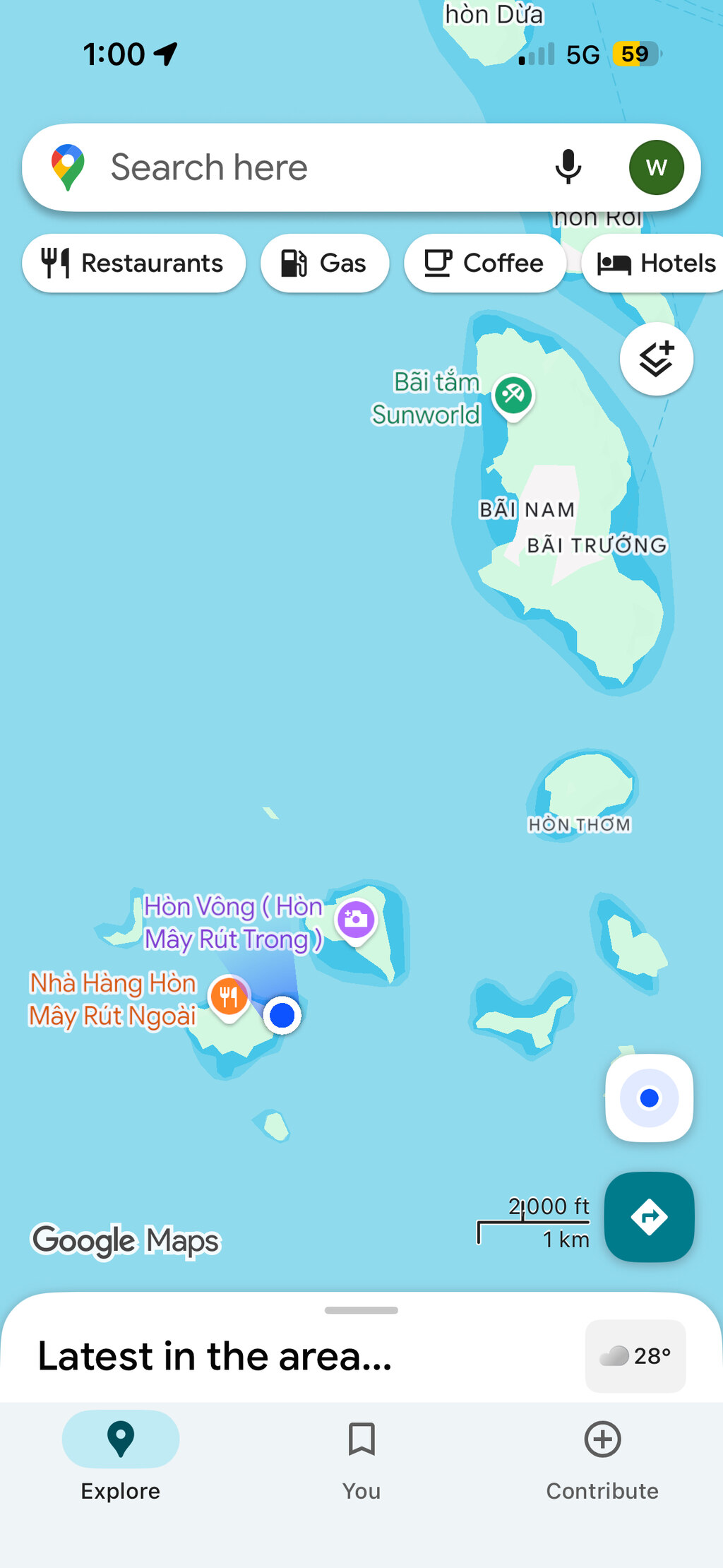Viewport: 723px width, 1568px height.
Task: Select the Hotels chip
Action: tap(653, 263)
